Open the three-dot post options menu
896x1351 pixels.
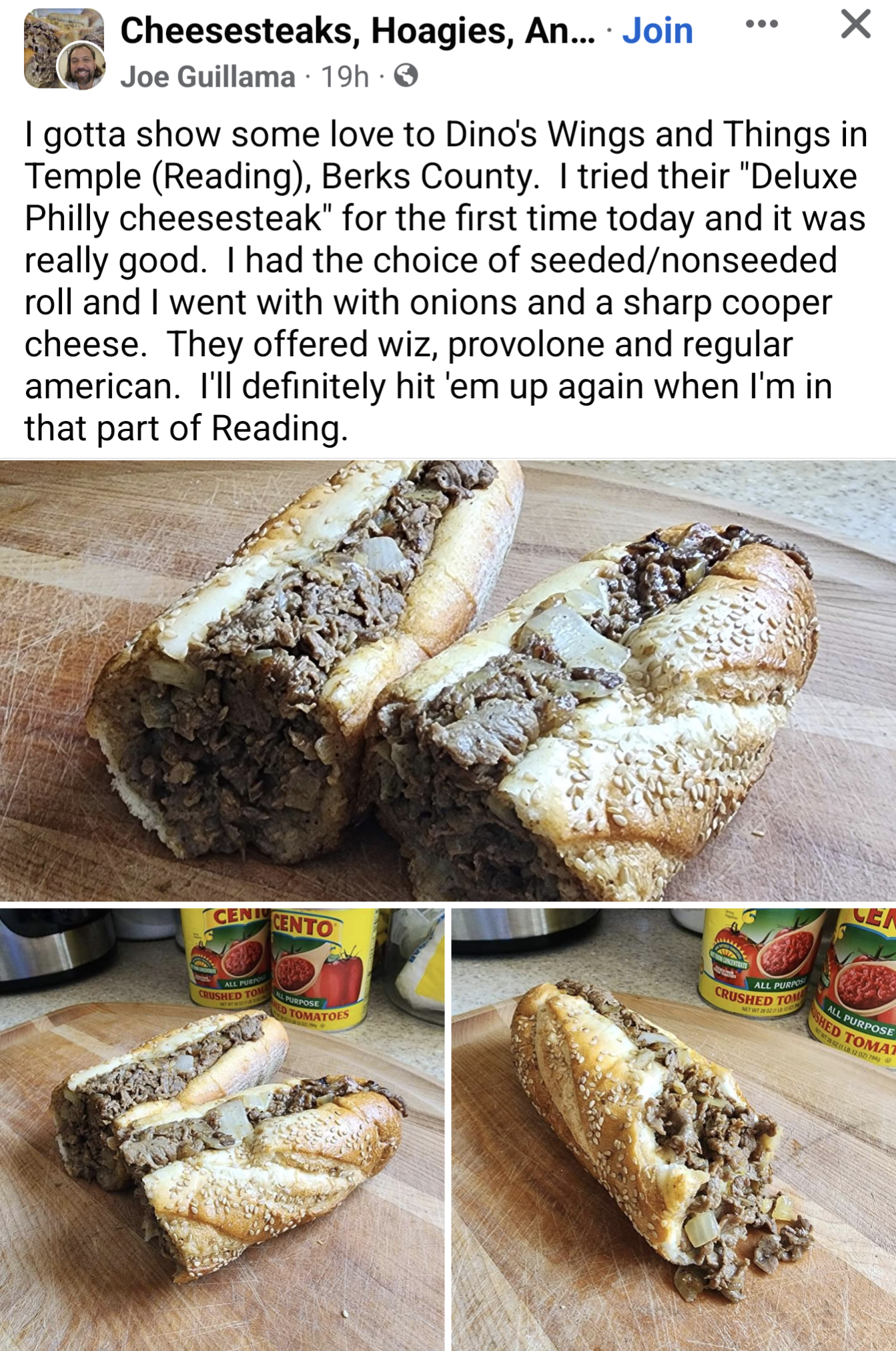pyautogui.click(x=761, y=25)
